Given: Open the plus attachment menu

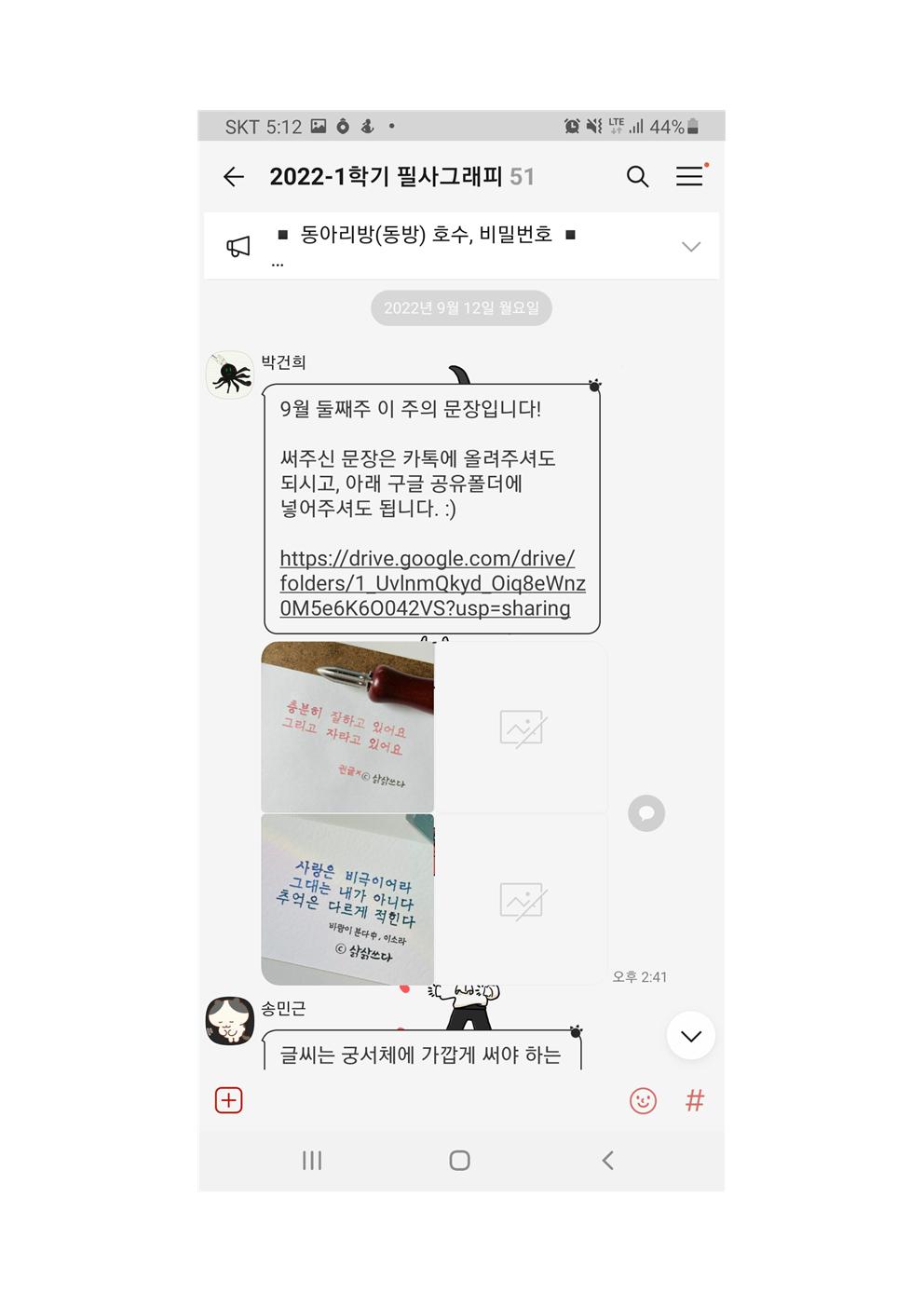Looking at the screenshot, I should [229, 1100].
